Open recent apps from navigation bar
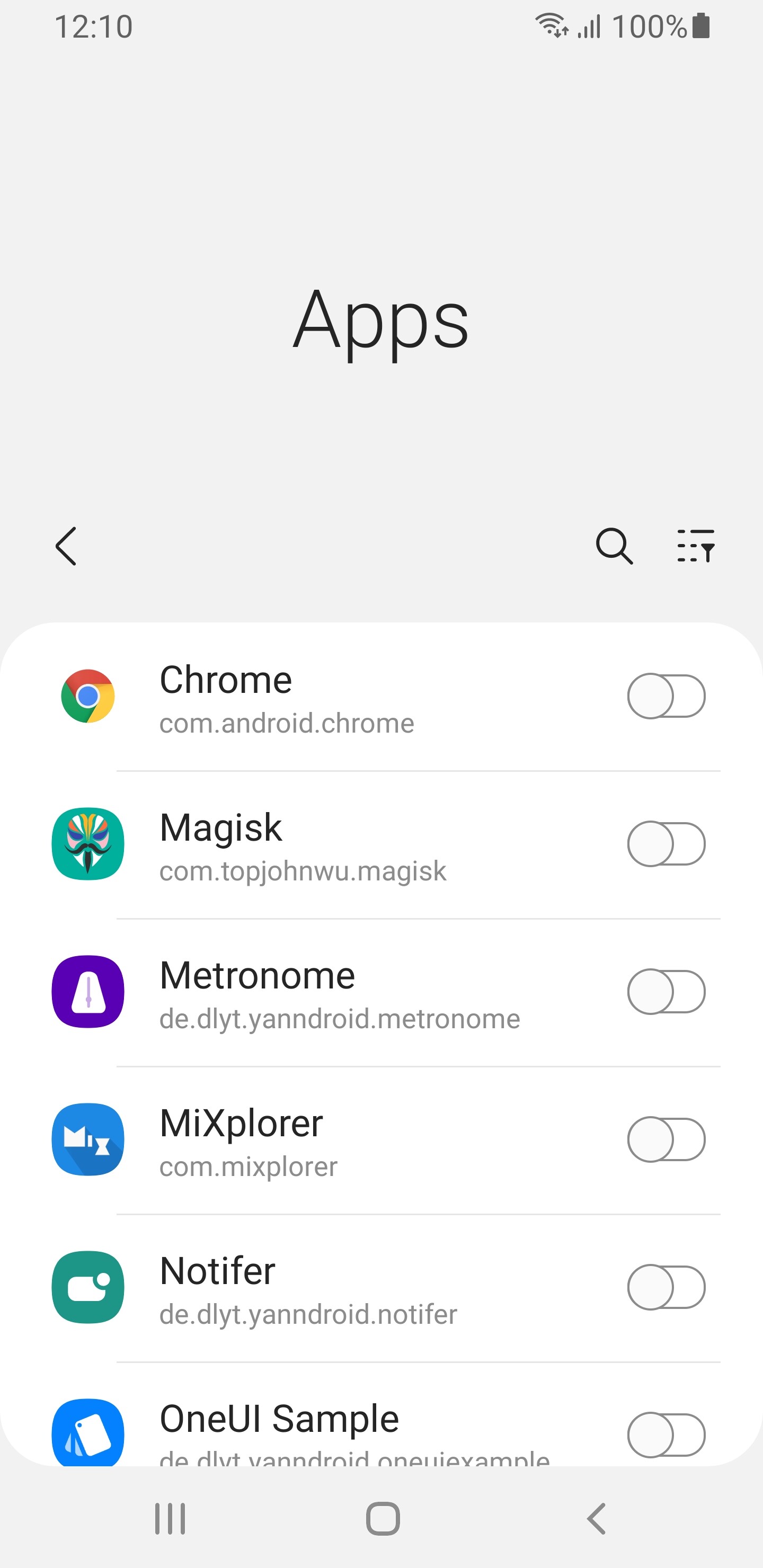The height and width of the screenshot is (1568, 763). 170,1519
